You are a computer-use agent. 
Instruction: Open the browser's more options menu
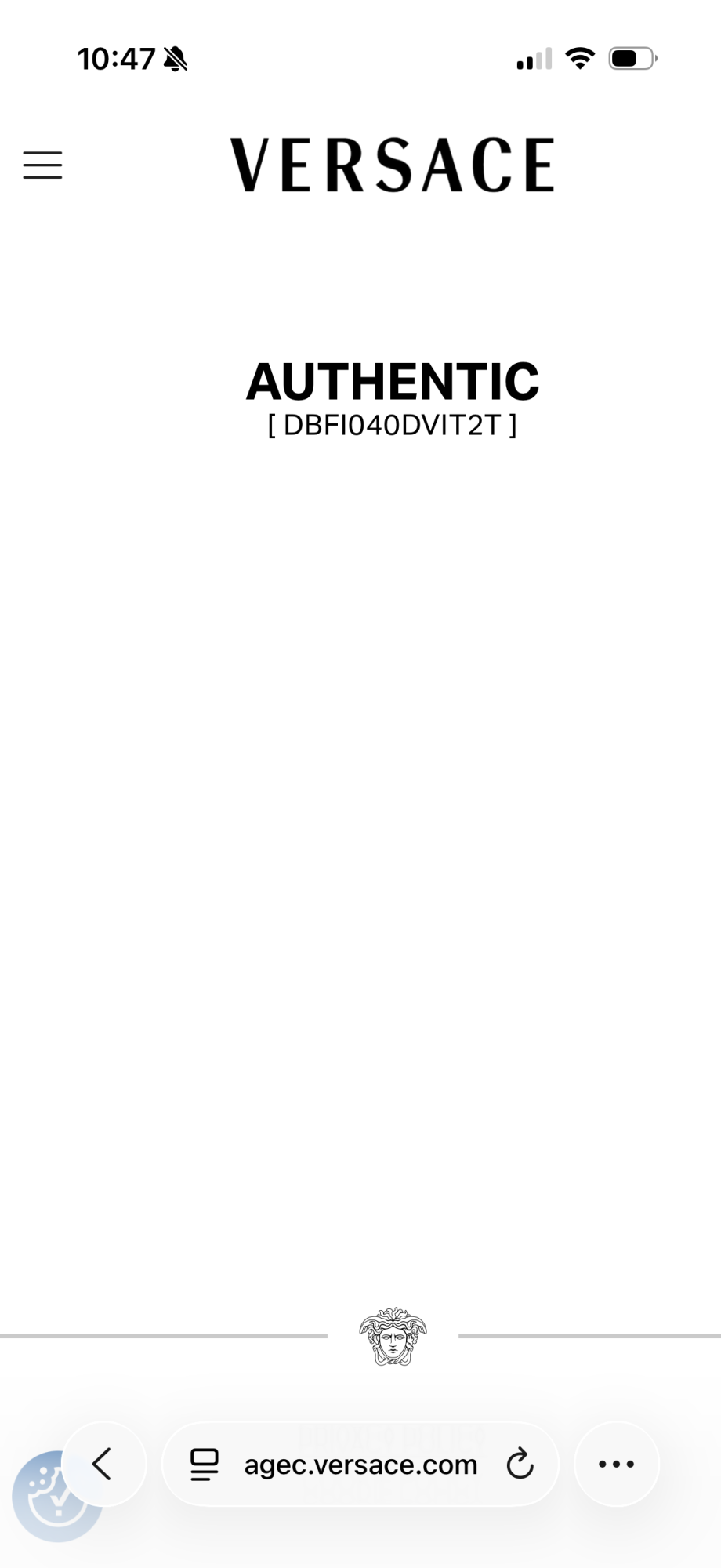click(617, 1464)
